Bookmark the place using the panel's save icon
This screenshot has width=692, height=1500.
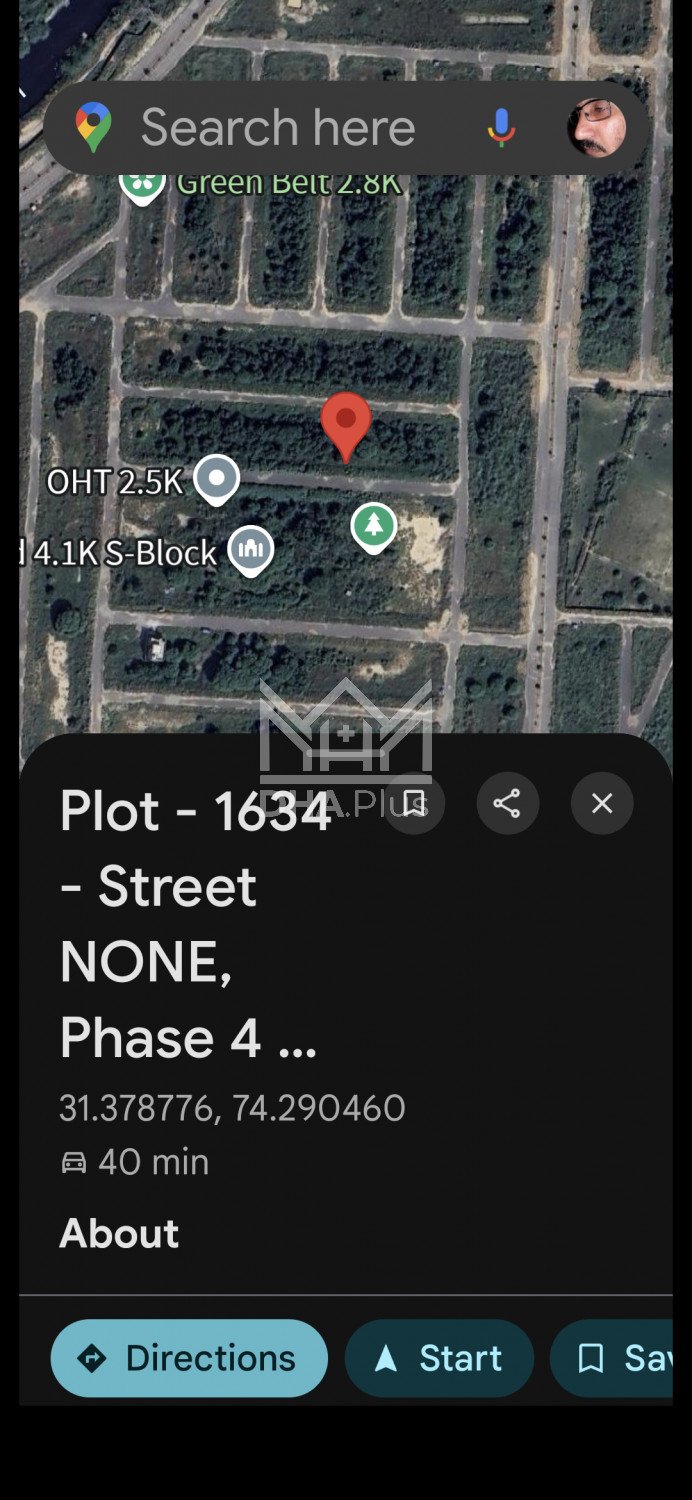(414, 803)
